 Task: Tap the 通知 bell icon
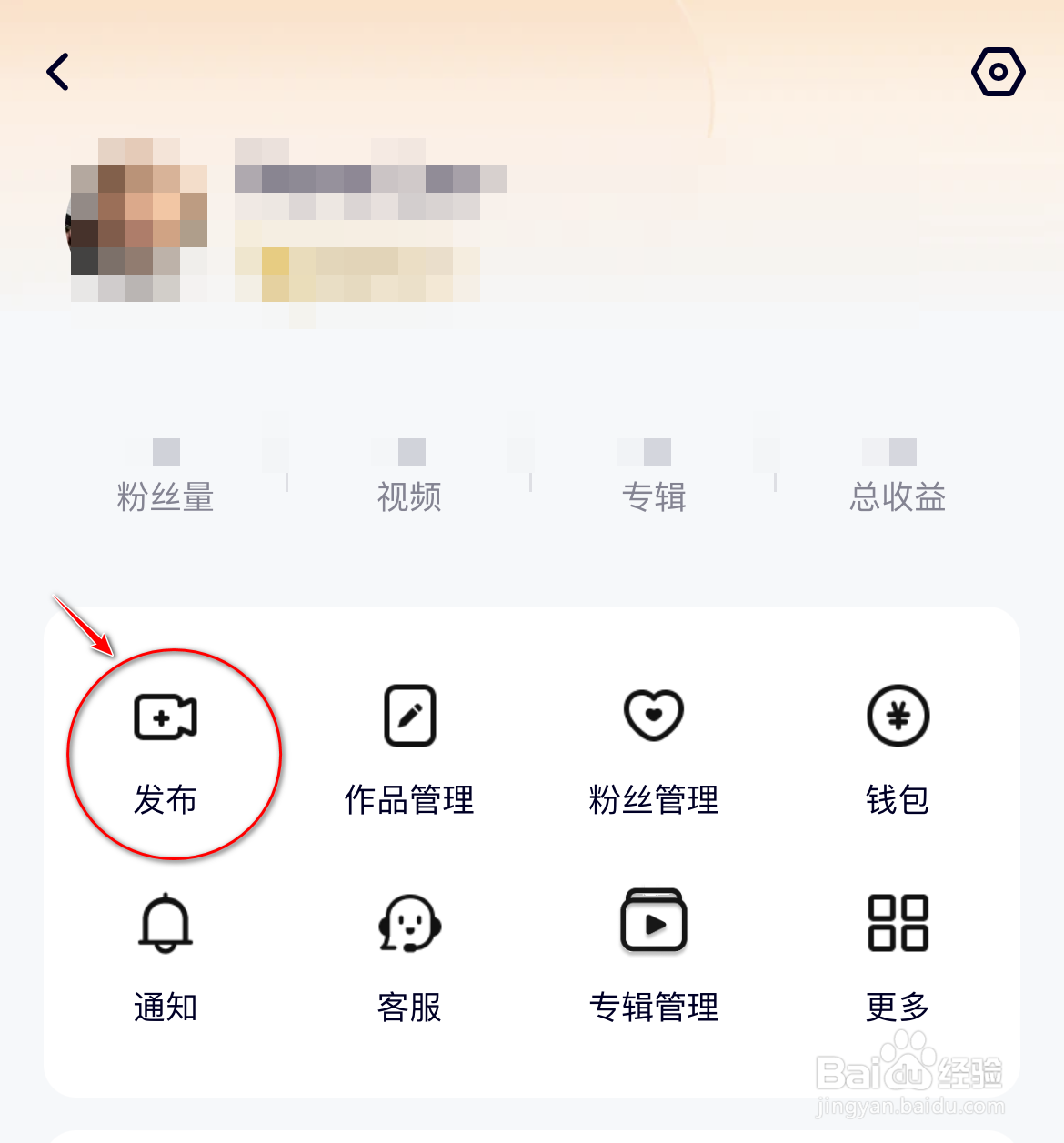tap(166, 922)
